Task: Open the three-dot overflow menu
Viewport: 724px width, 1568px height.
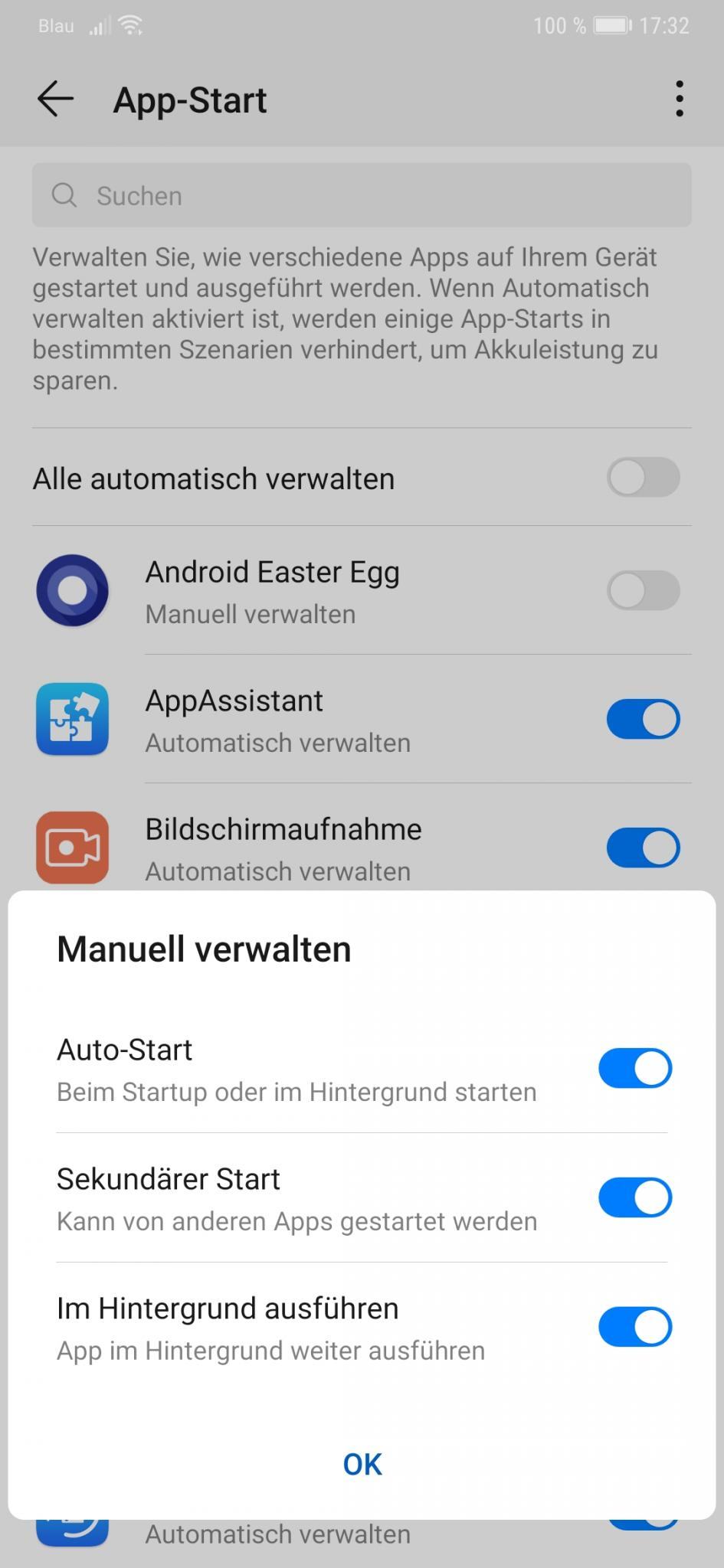Action: [x=680, y=100]
